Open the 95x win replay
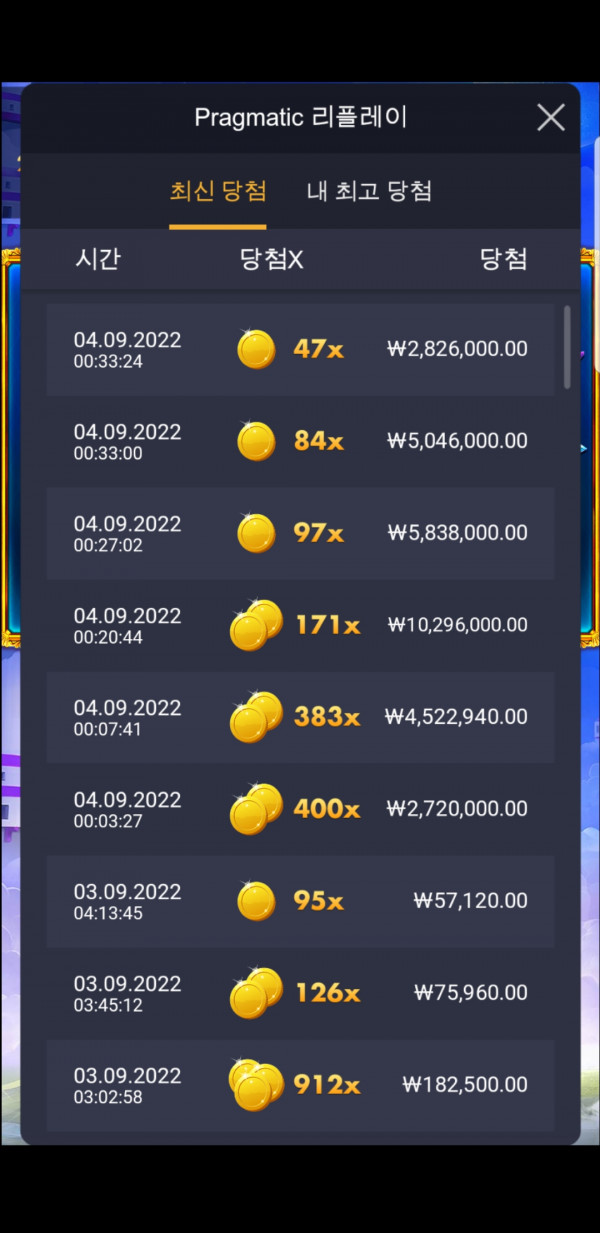The width and height of the screenshot is (600, 1233). pos(300,901)
